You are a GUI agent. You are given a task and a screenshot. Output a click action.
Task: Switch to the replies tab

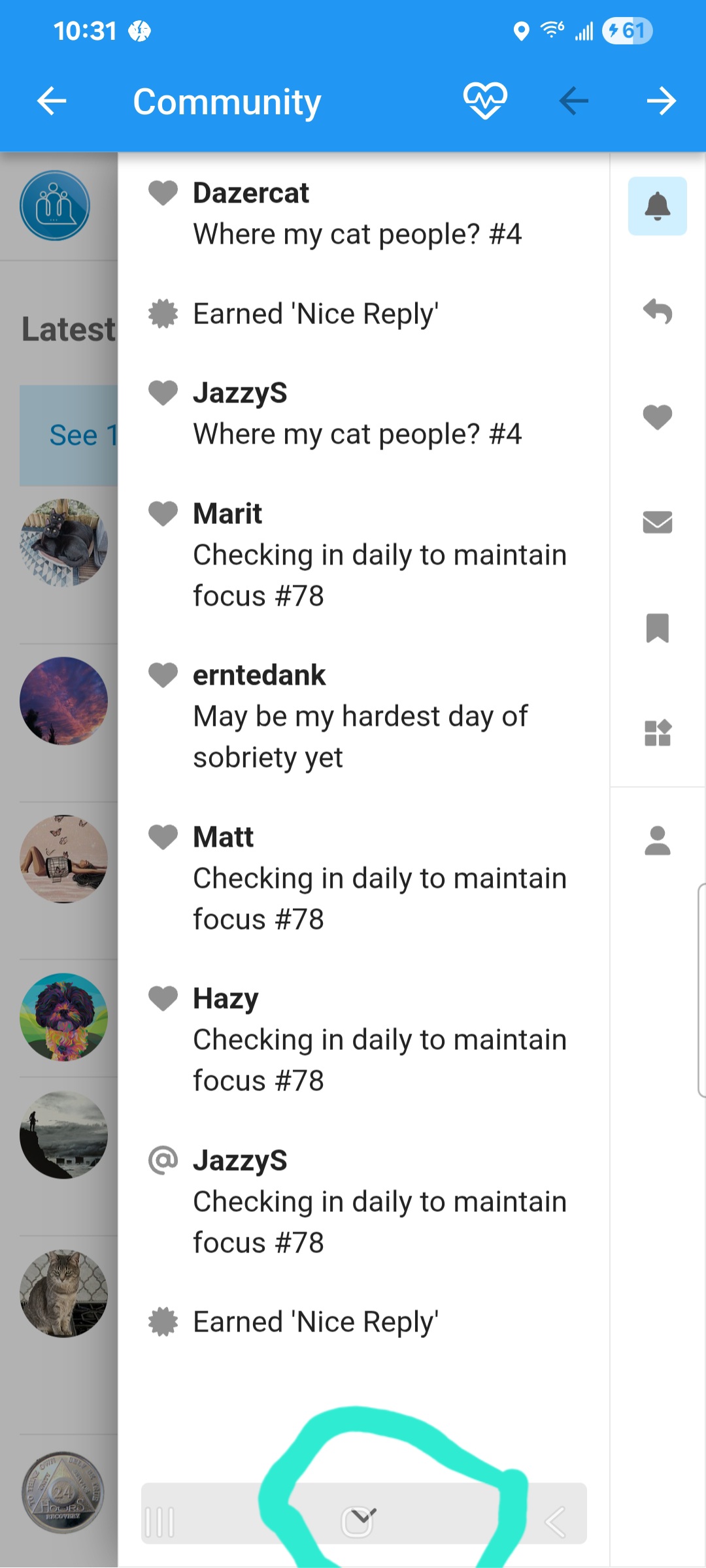(x=657, y=312)
